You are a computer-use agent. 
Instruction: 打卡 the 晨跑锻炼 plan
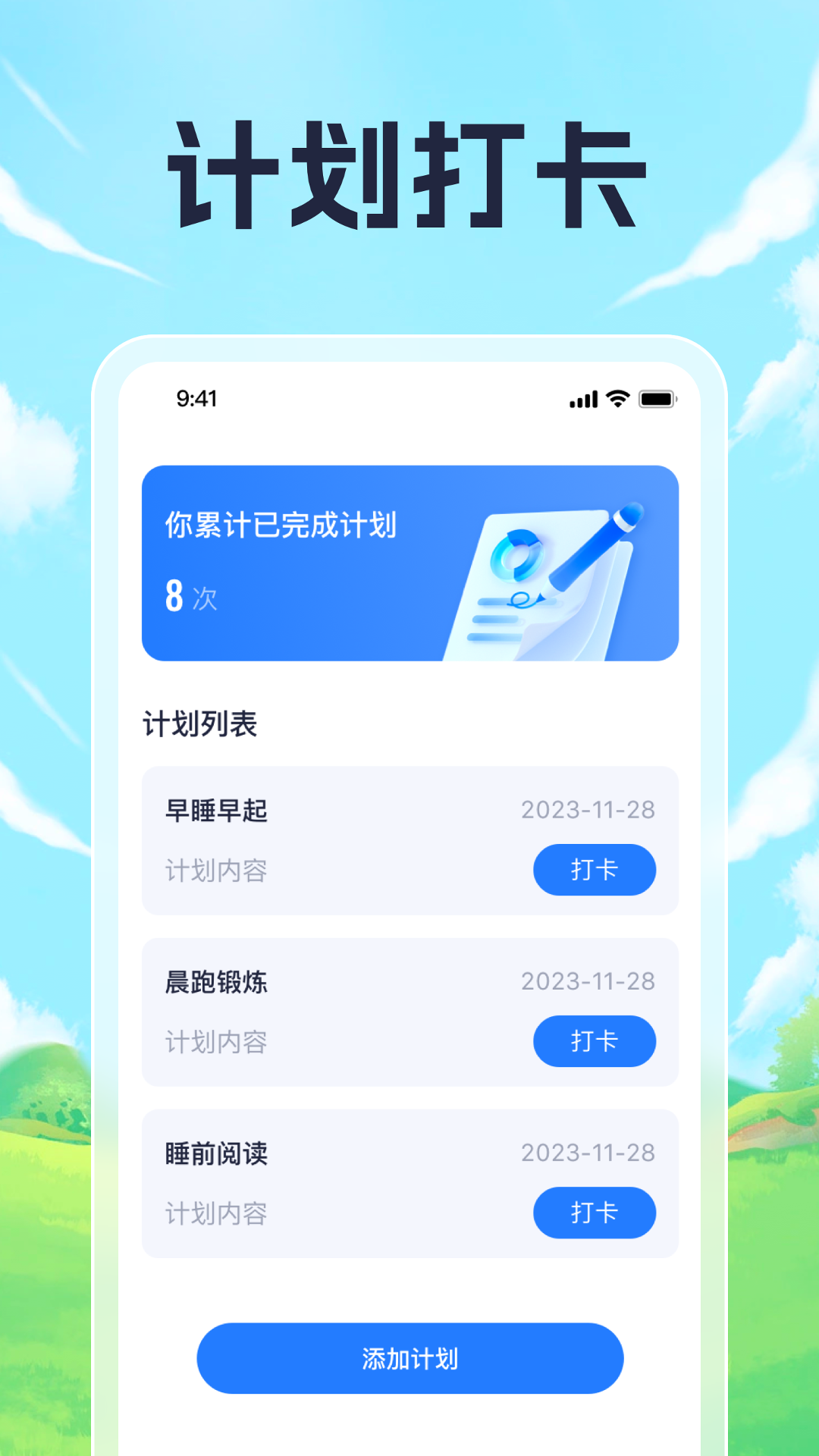point(595,1042)
